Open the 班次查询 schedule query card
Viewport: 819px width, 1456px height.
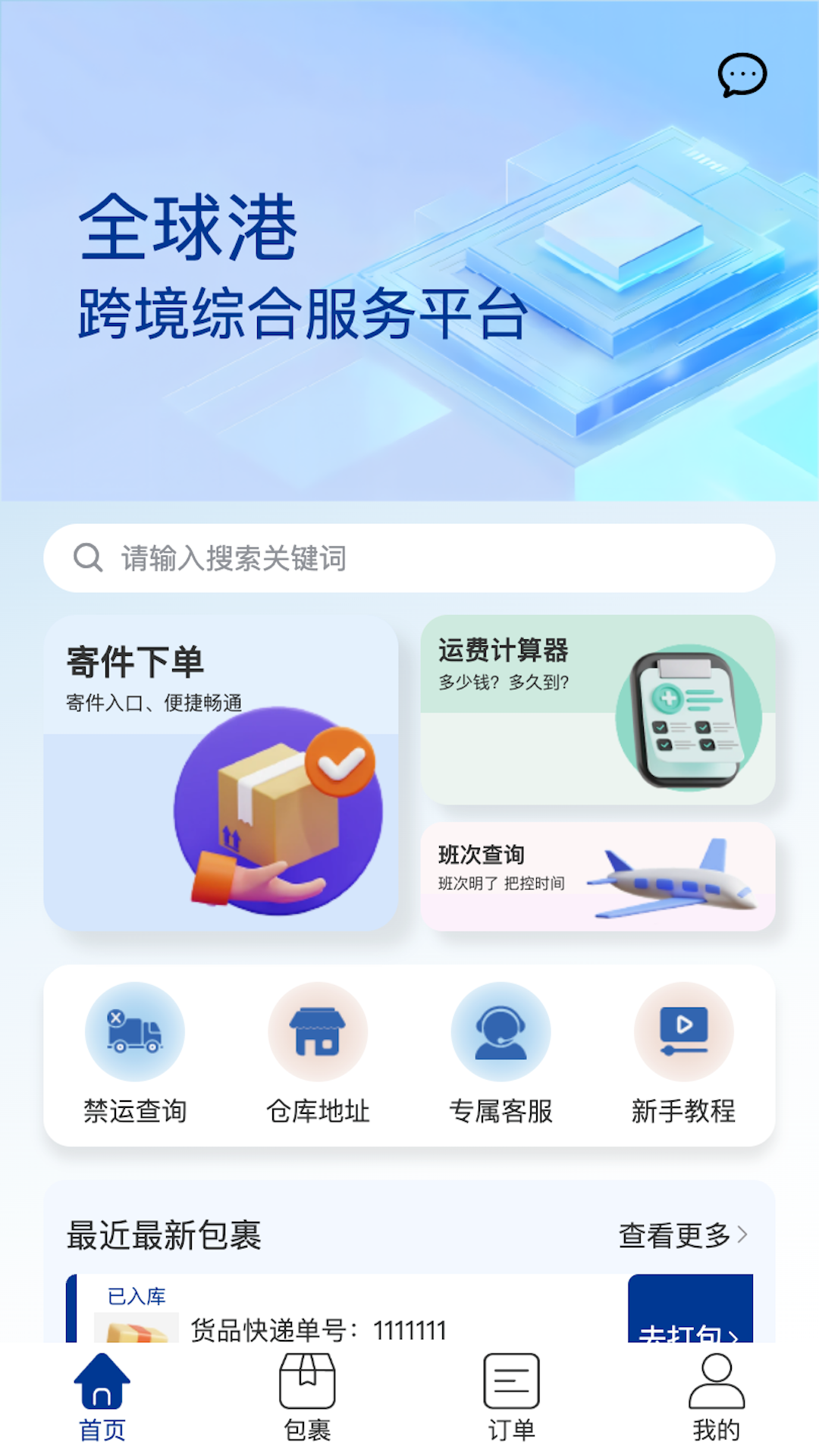(603, 877)
